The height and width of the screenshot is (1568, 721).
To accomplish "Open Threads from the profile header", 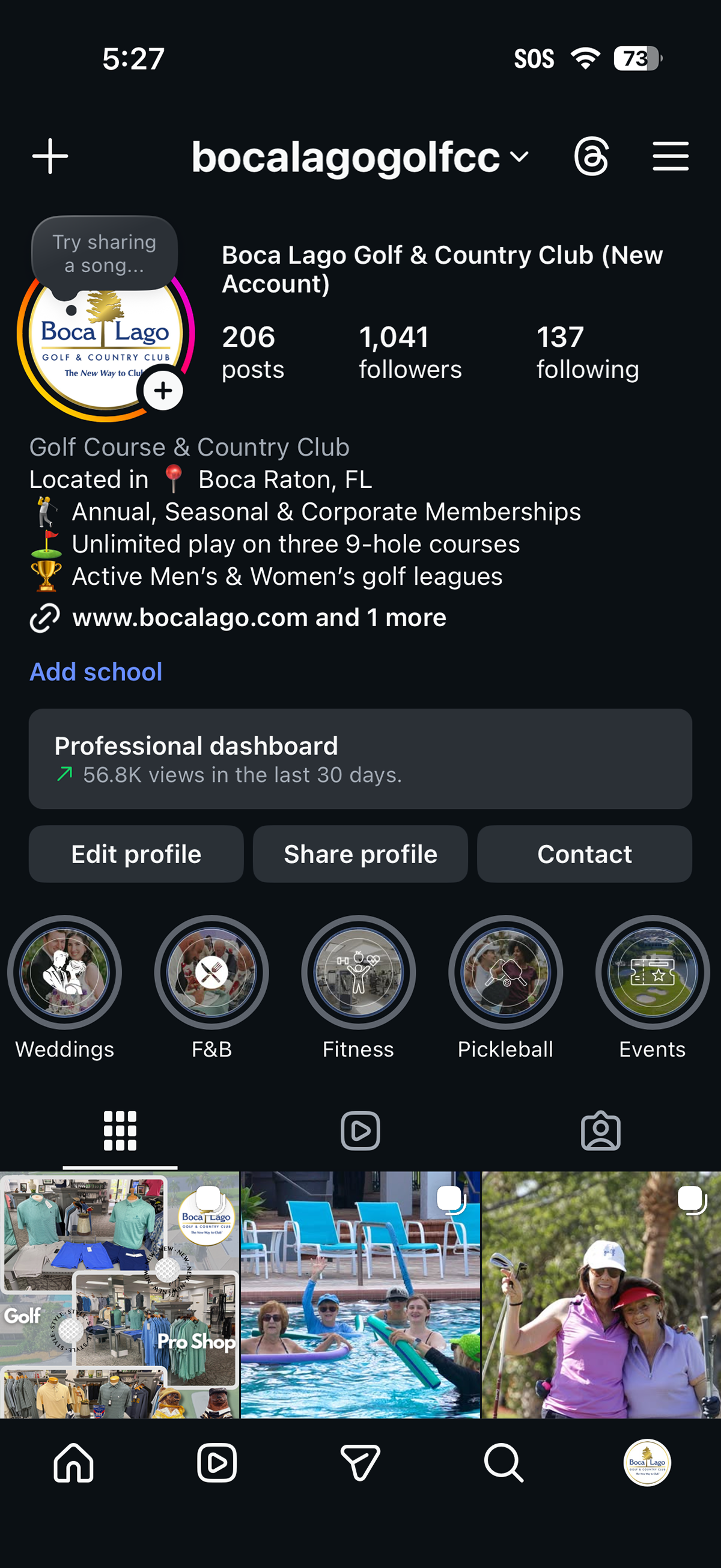I will tap(591, 156).
